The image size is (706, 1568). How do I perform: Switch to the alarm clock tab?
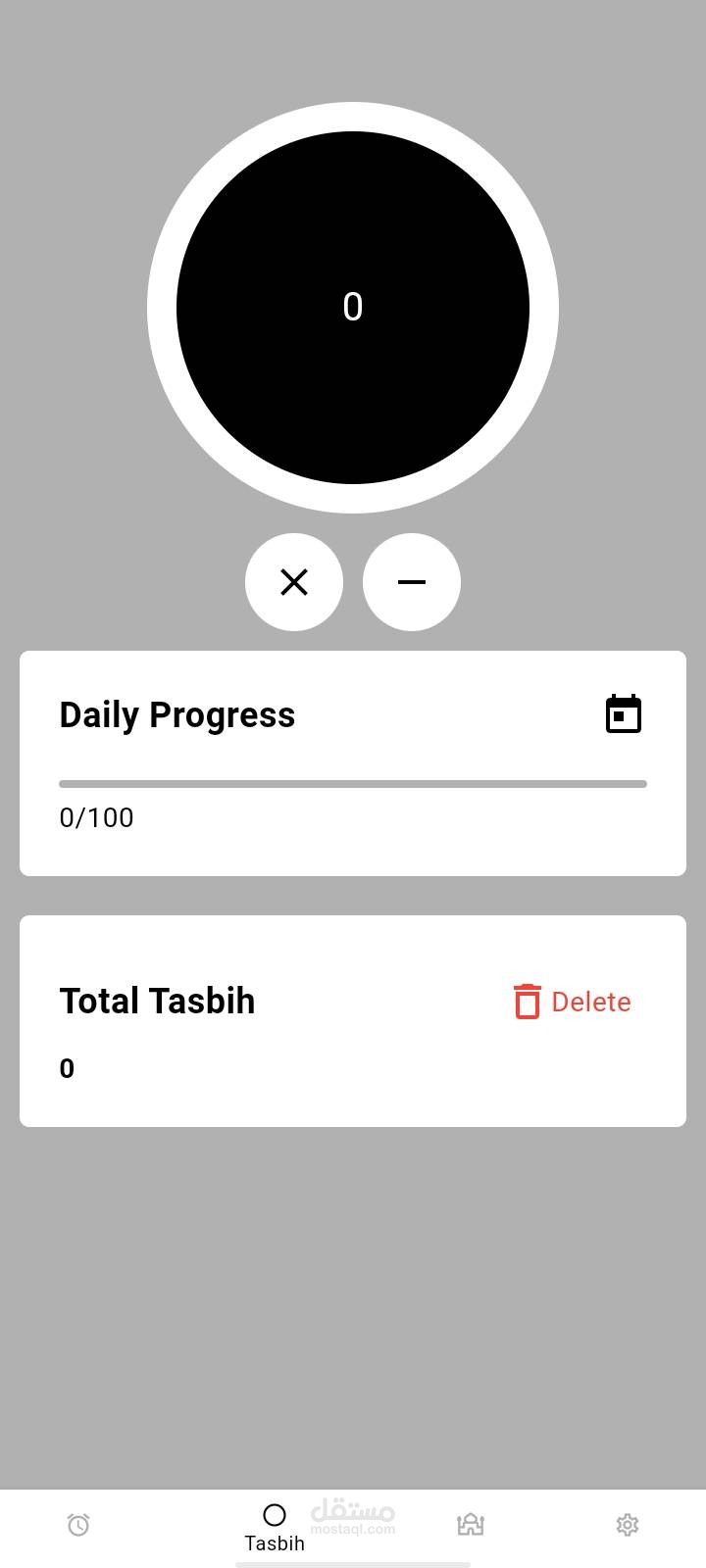tap(78, 1525)
